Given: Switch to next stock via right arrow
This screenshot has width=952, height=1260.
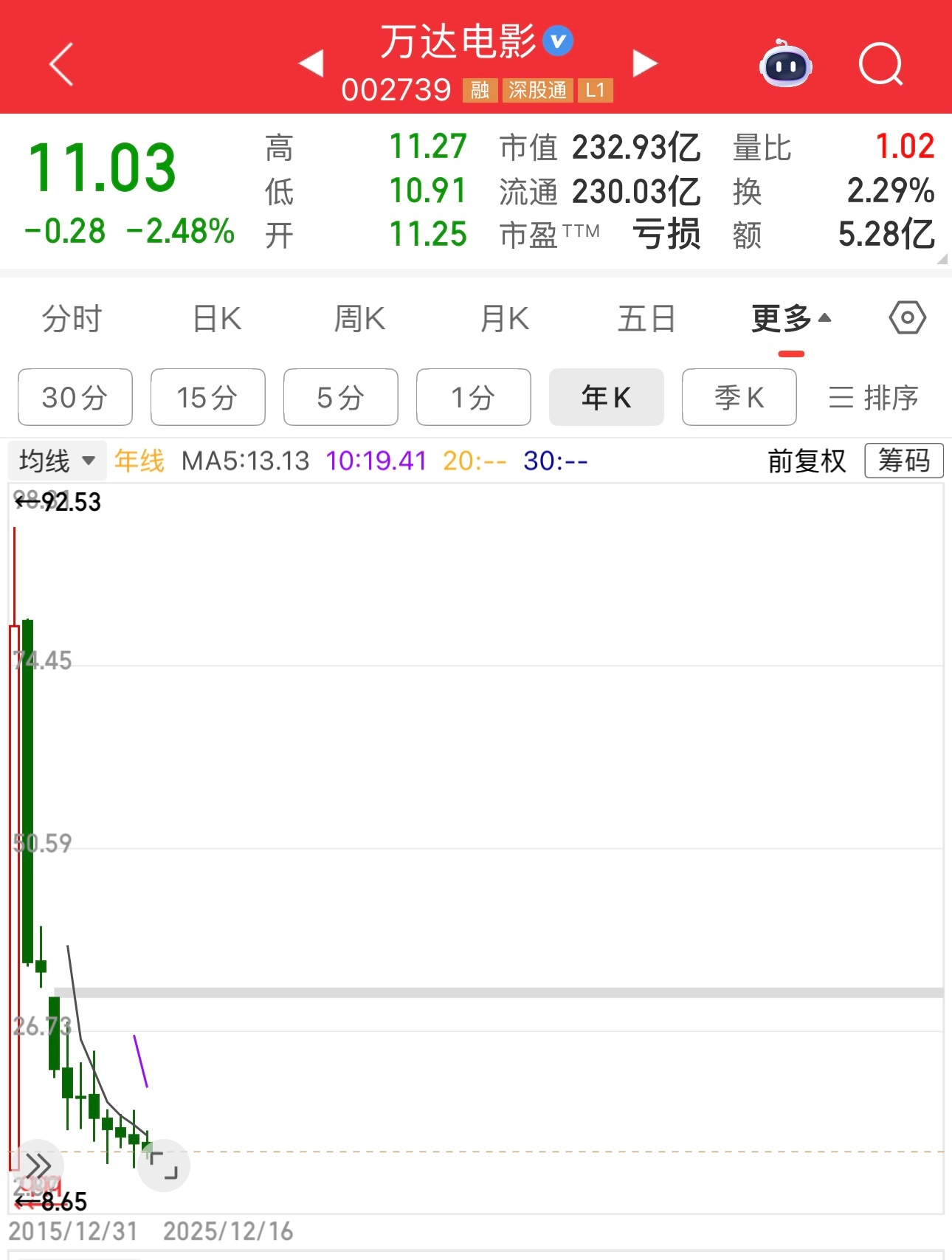Looking at the screenshot, I should point(645,65).
